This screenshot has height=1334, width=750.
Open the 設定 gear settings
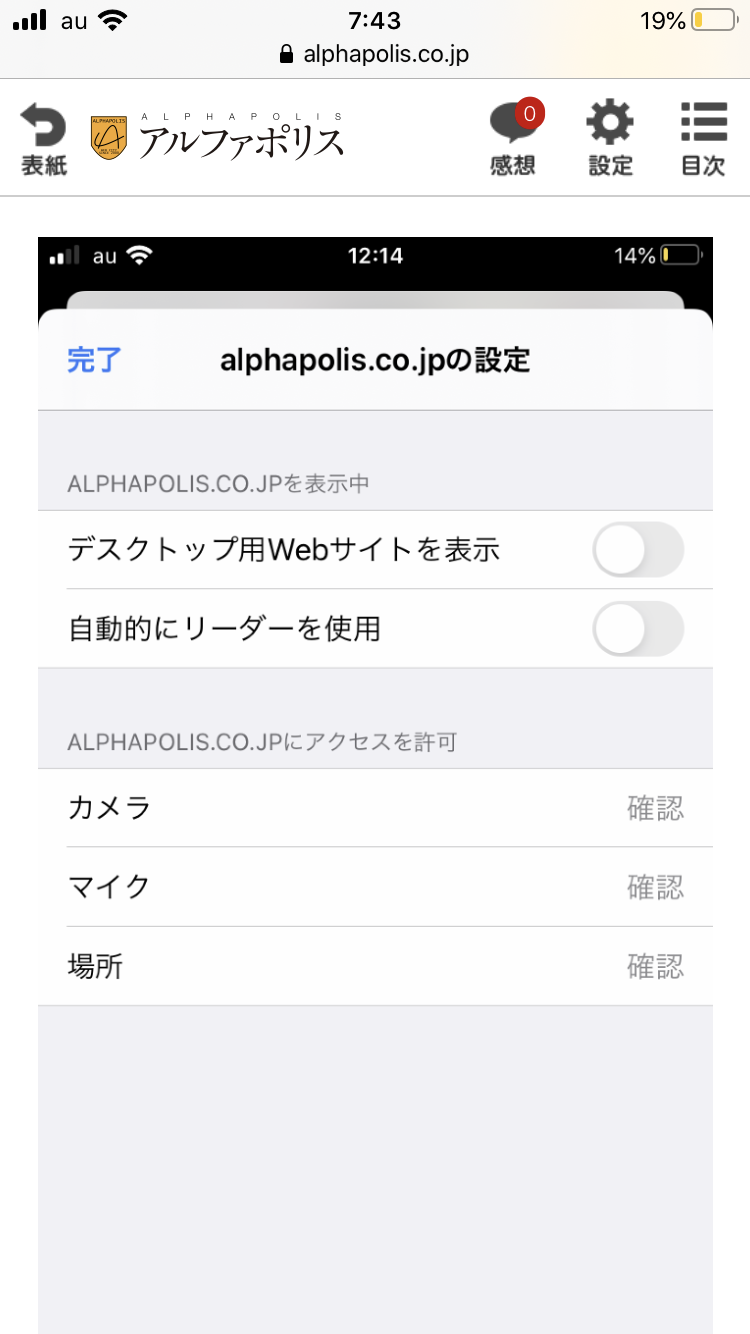click(x=610, y=139)
